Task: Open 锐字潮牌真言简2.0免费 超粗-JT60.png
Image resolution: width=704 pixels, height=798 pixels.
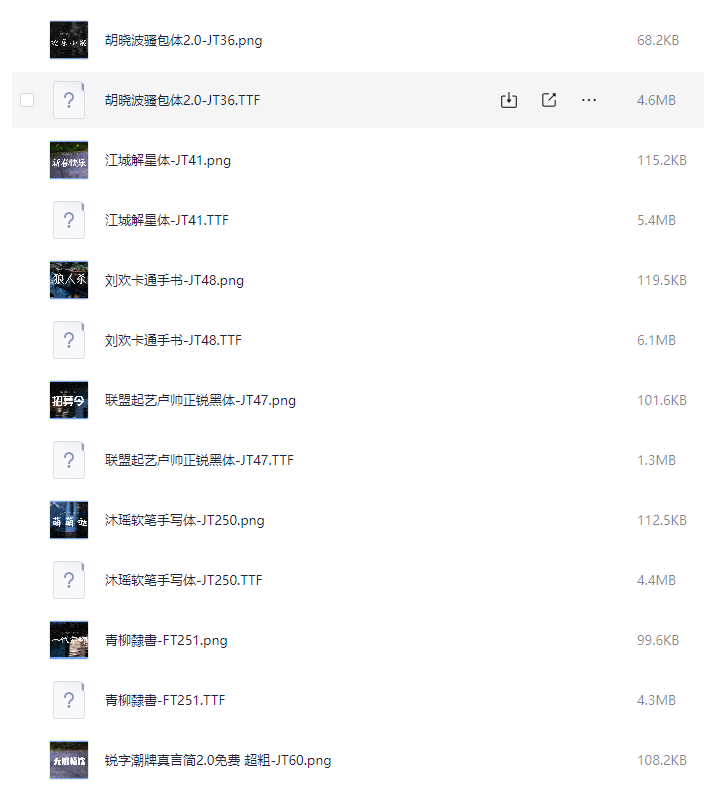Action: (218, 760)
